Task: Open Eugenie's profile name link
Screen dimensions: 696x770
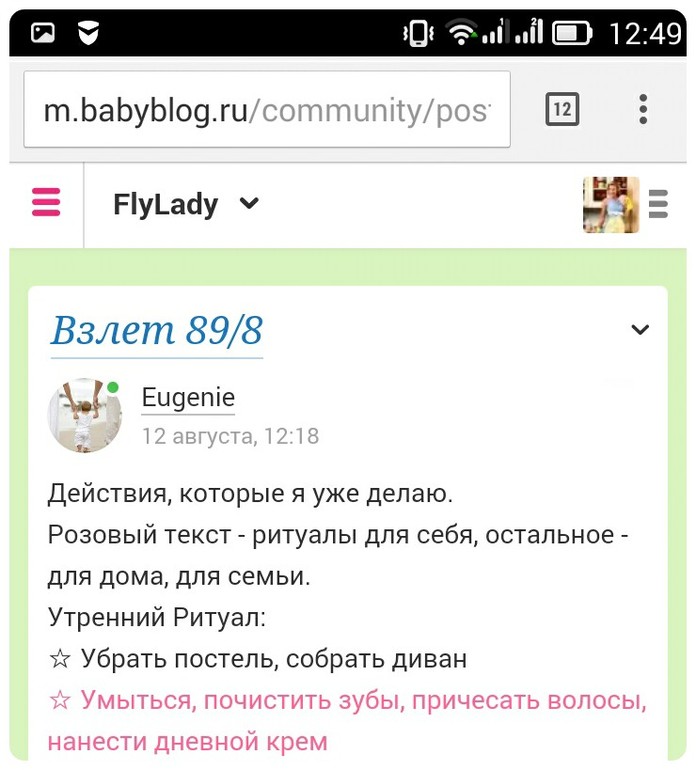Action: [188, 398]
